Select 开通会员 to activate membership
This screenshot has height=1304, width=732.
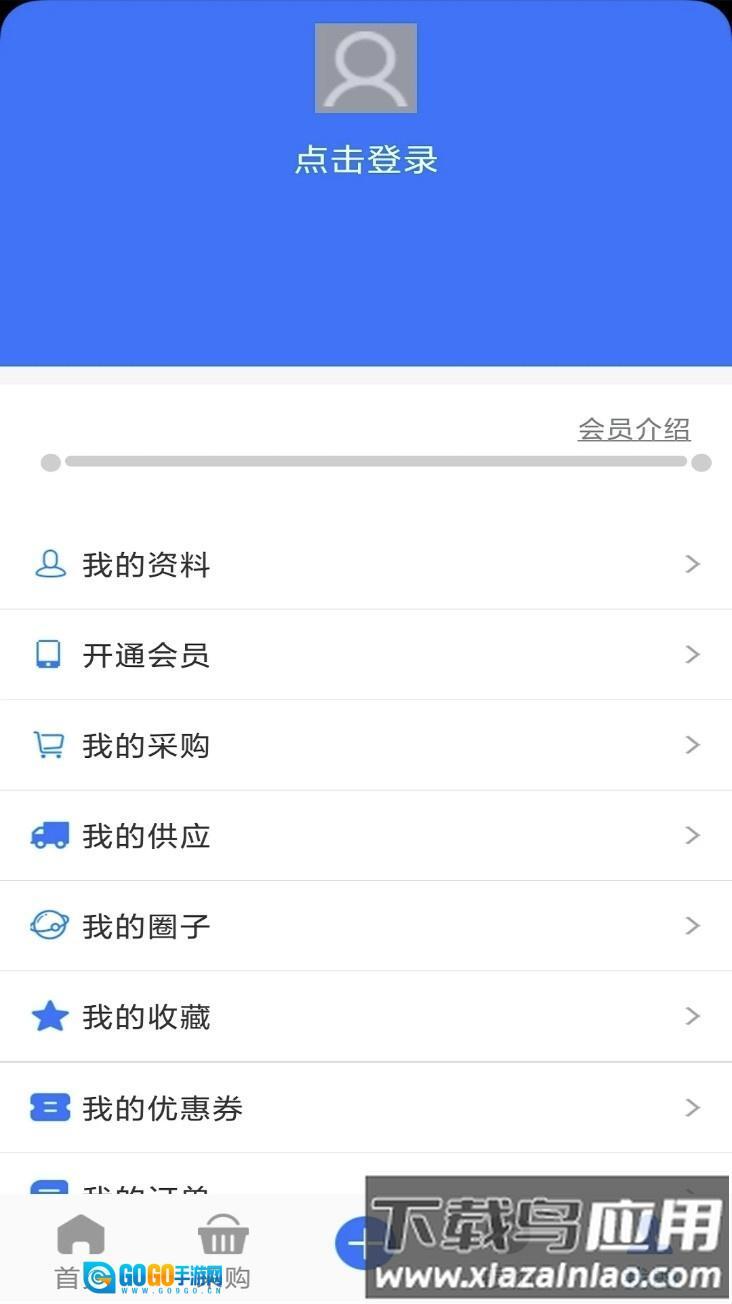366,655
